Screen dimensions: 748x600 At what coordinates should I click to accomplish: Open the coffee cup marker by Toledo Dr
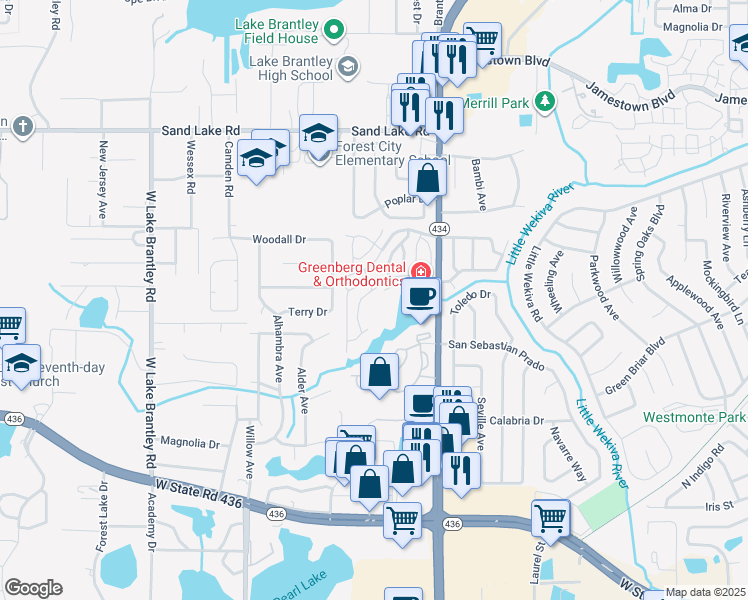421,296
